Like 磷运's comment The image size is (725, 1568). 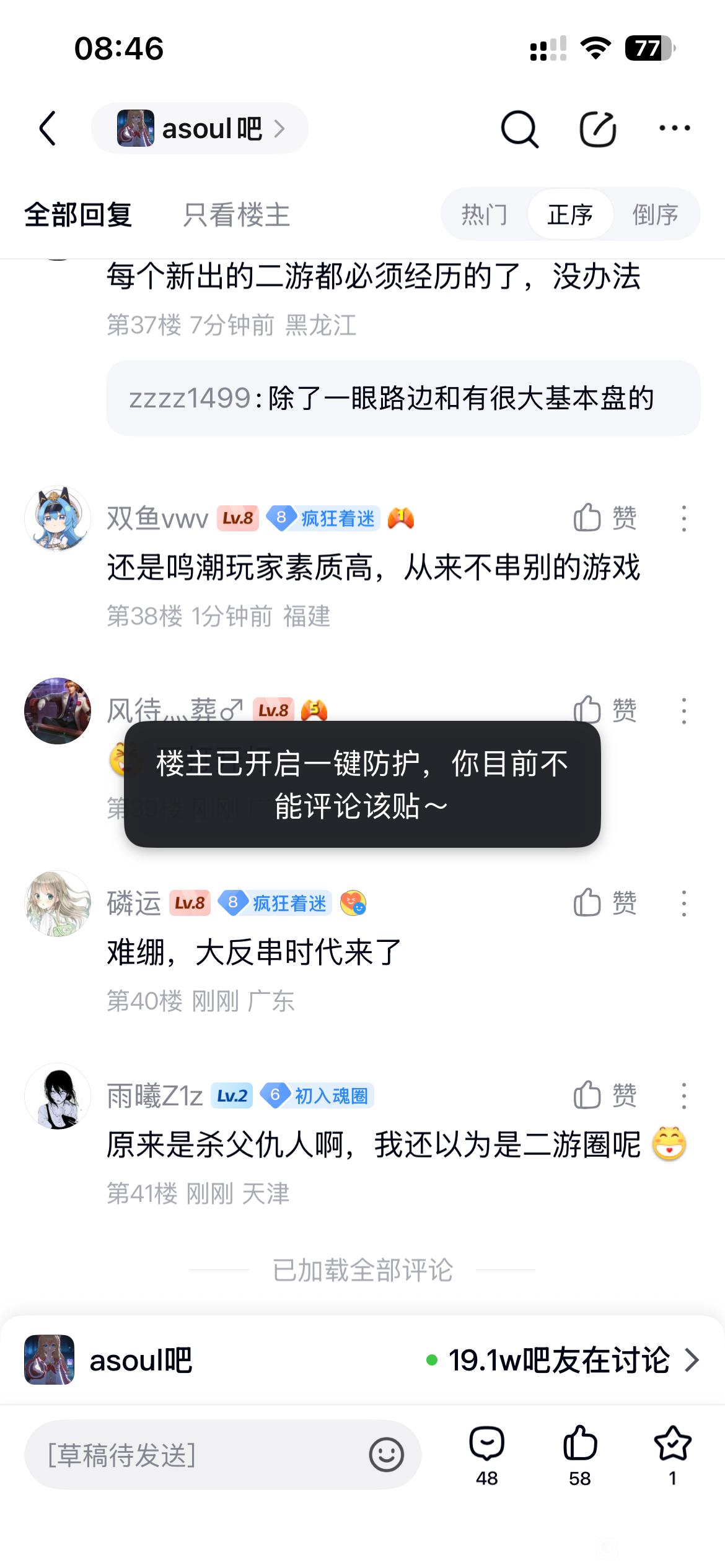tap(604, 903)
